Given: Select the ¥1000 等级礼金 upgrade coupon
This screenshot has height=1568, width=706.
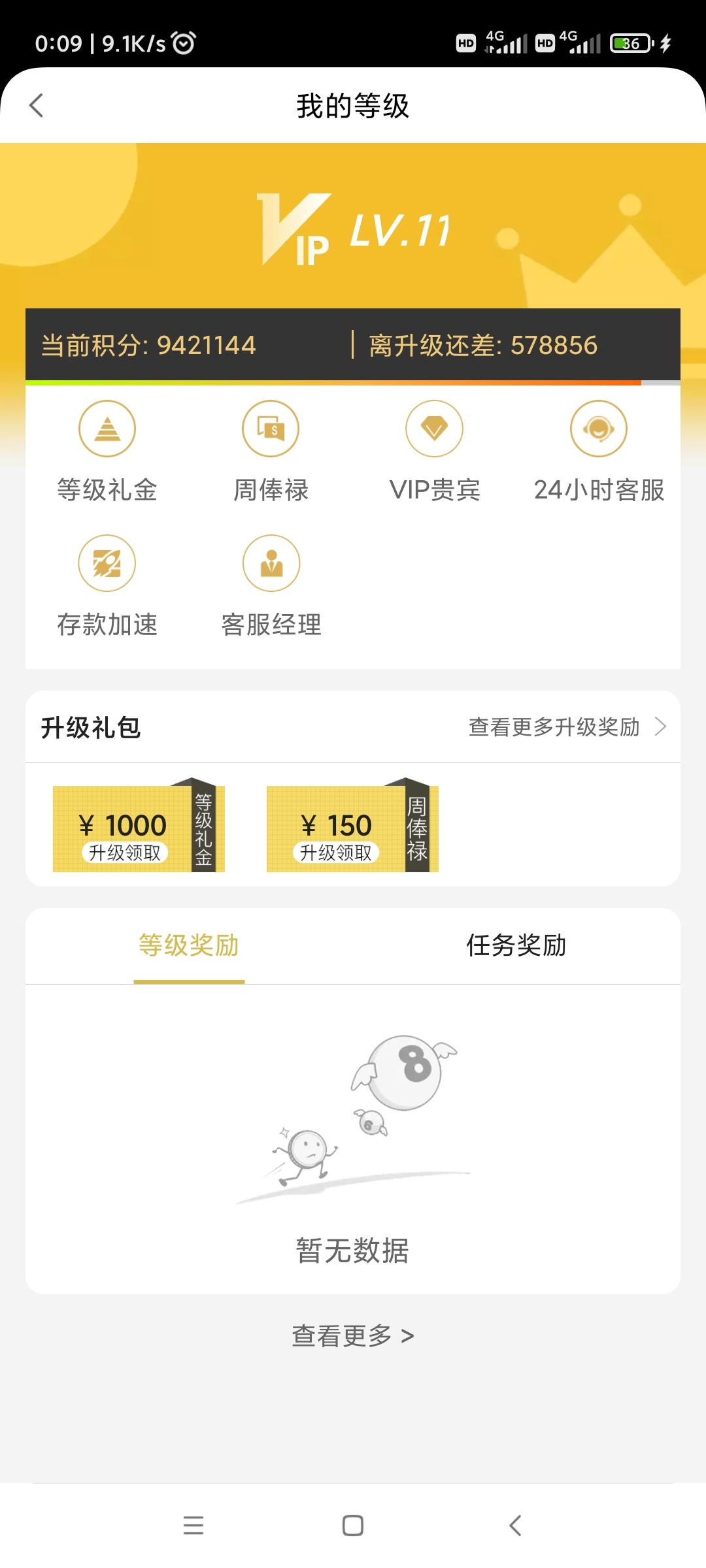Looking at the screenshot, I should click(139, 828).
